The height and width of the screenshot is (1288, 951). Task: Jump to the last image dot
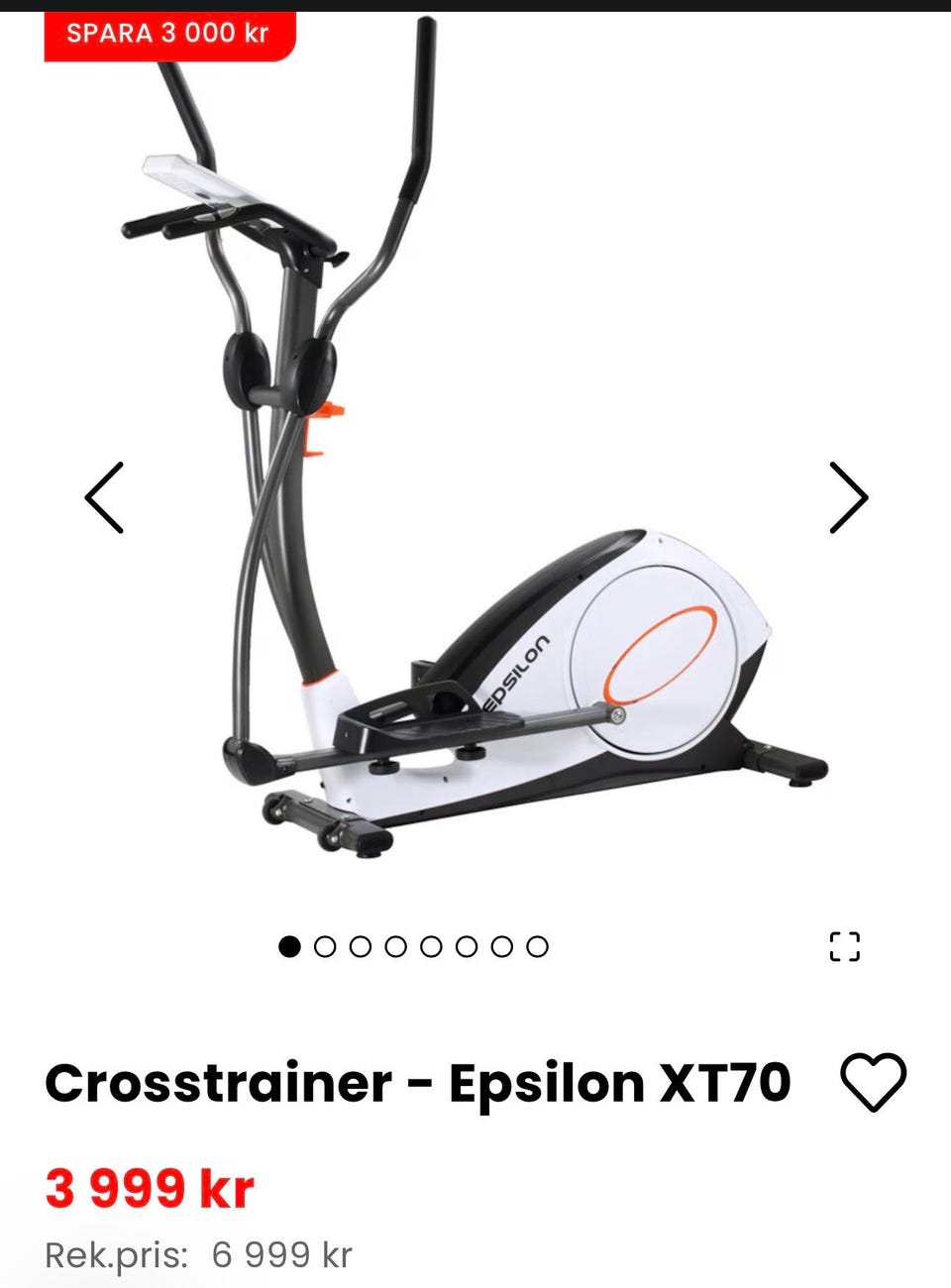click(537, 946)
